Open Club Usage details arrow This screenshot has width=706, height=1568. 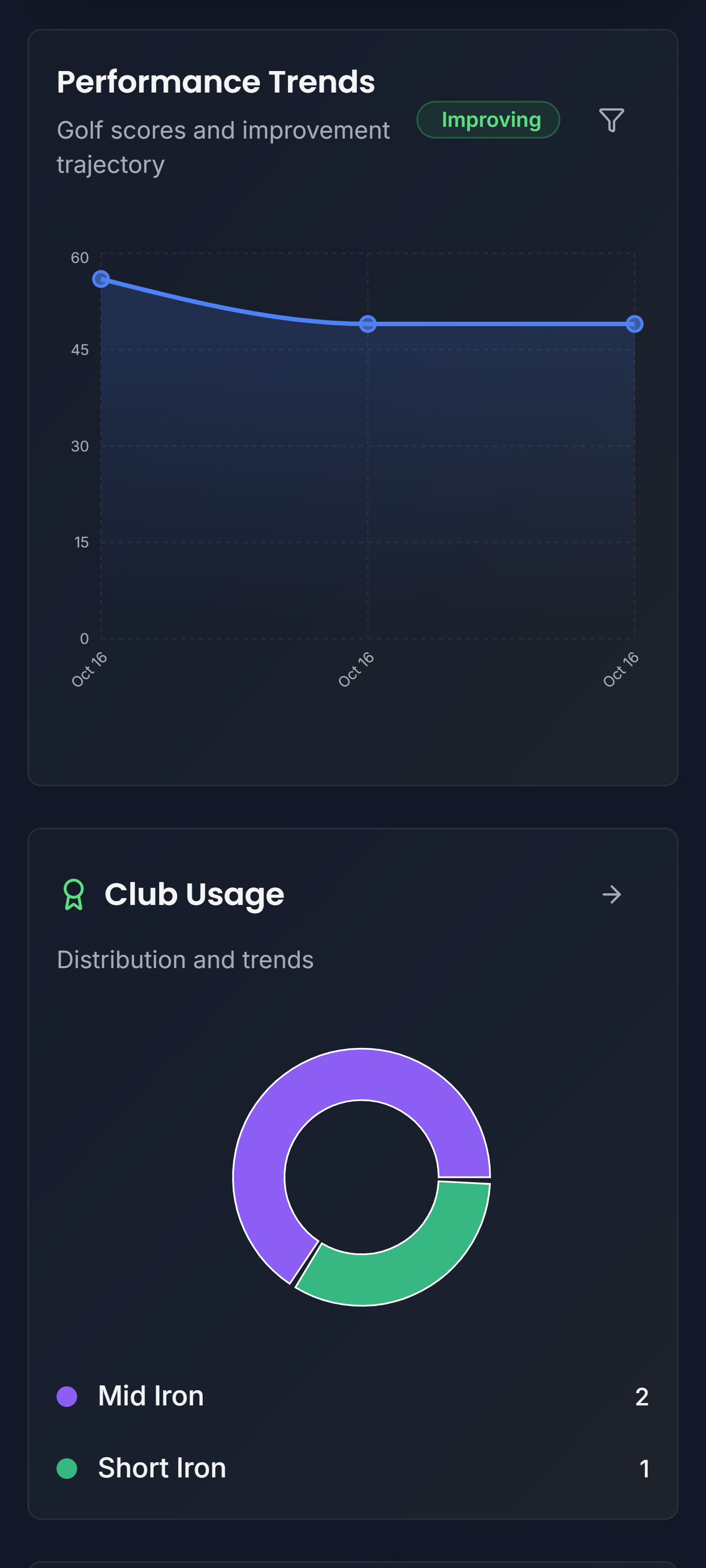tap(611, 894)
